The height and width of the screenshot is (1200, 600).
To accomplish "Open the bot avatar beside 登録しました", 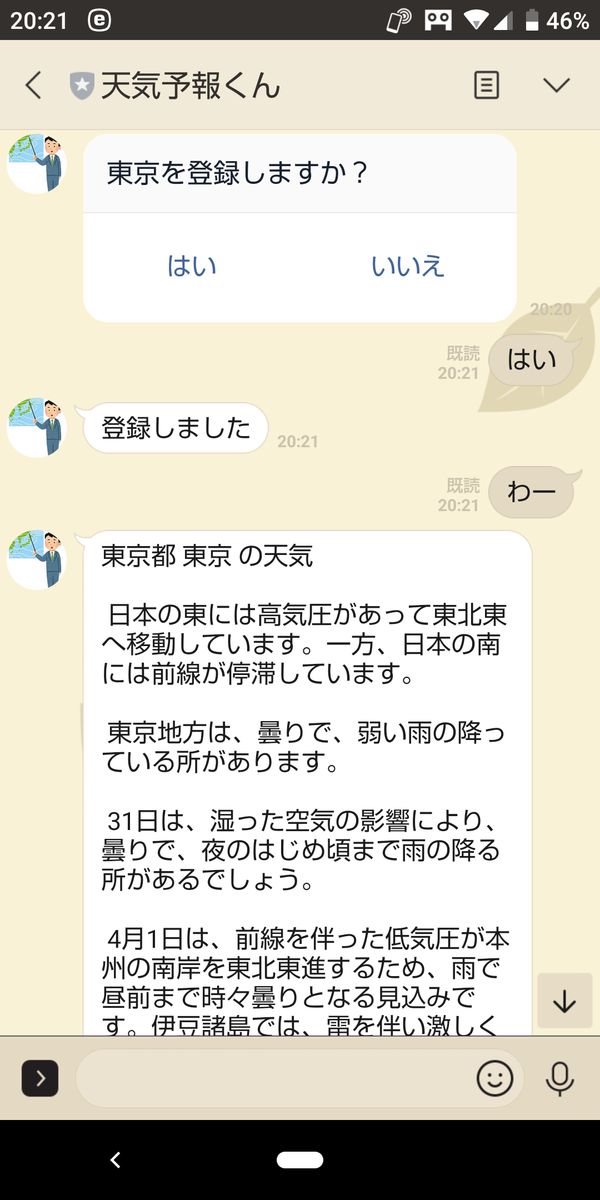I will click(37, 427).
